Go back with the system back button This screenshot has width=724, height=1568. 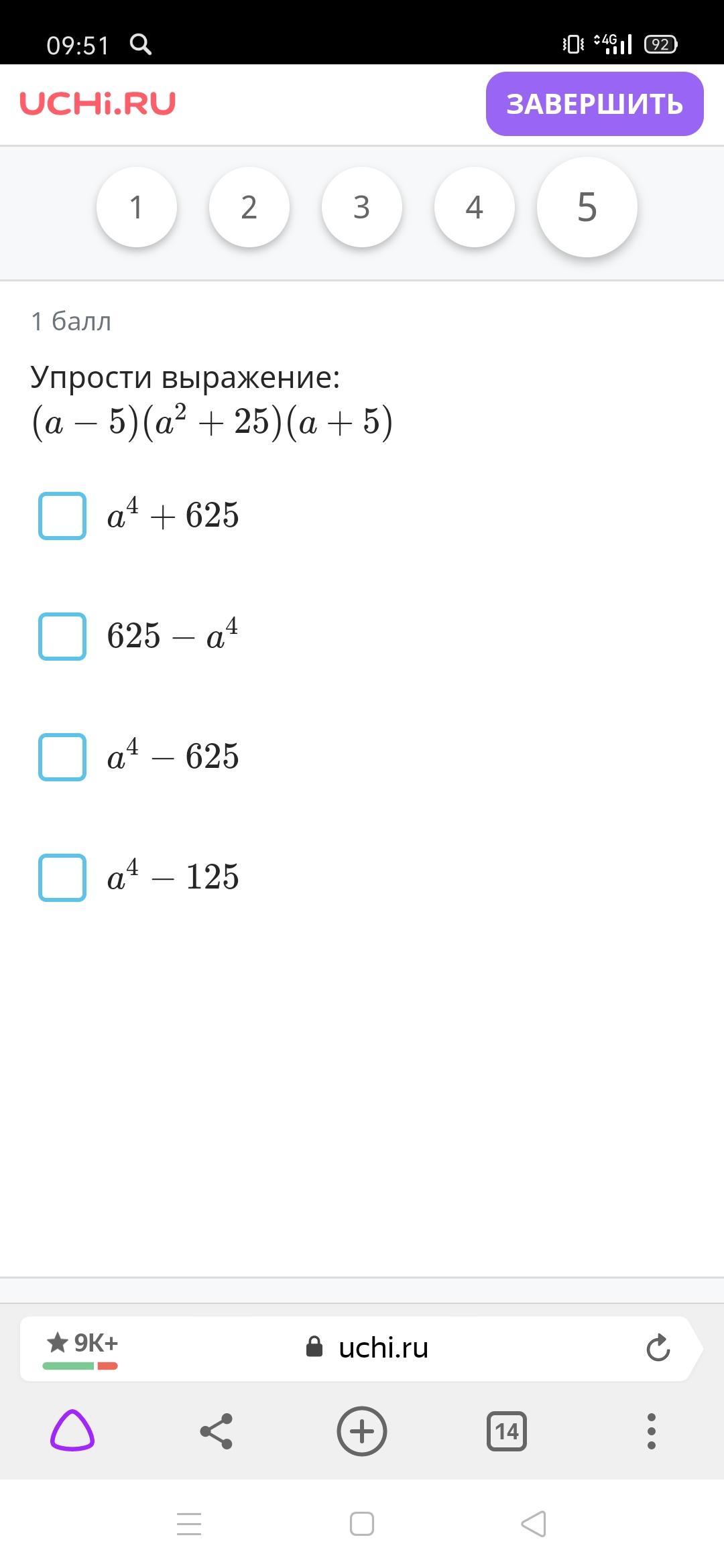tap(534, 1524)
